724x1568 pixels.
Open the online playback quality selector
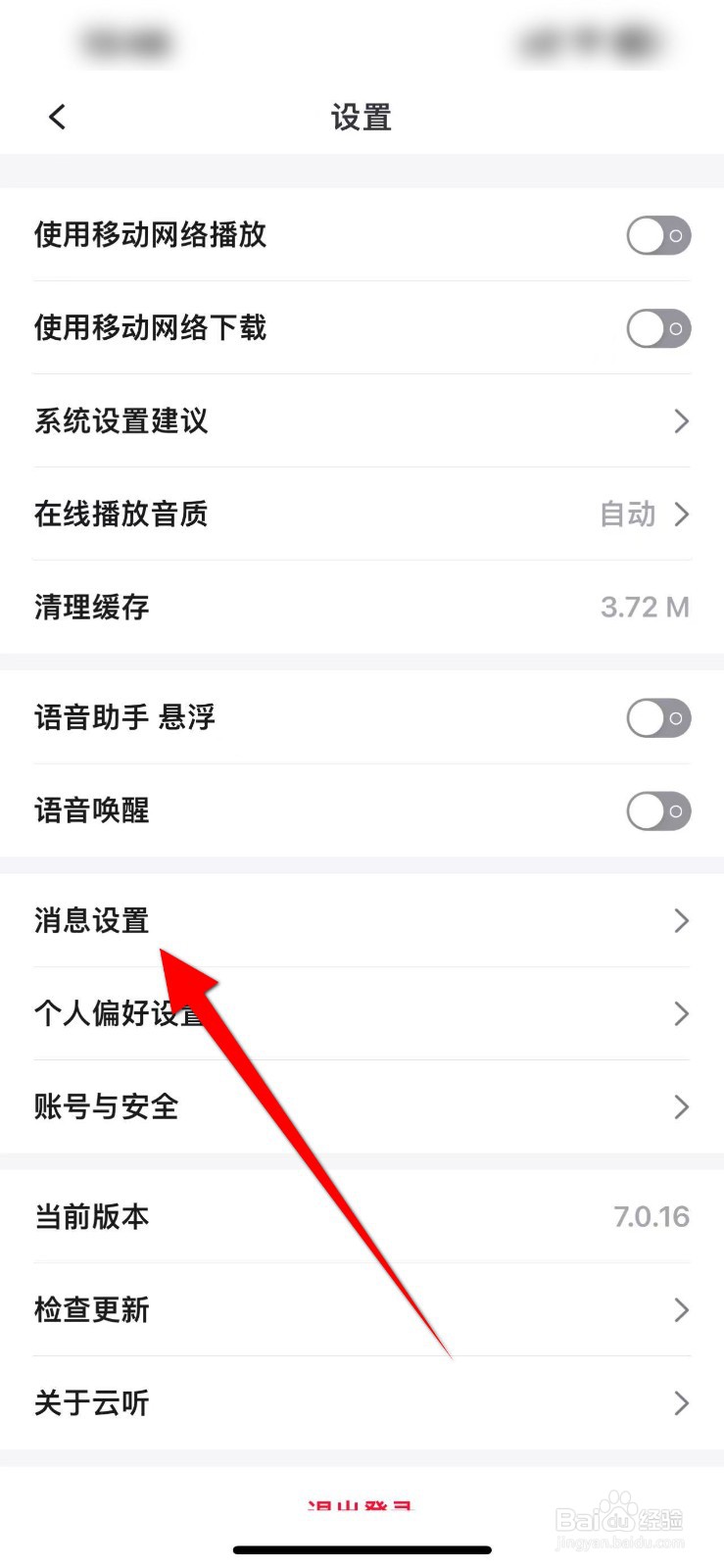tap(362, 514)
